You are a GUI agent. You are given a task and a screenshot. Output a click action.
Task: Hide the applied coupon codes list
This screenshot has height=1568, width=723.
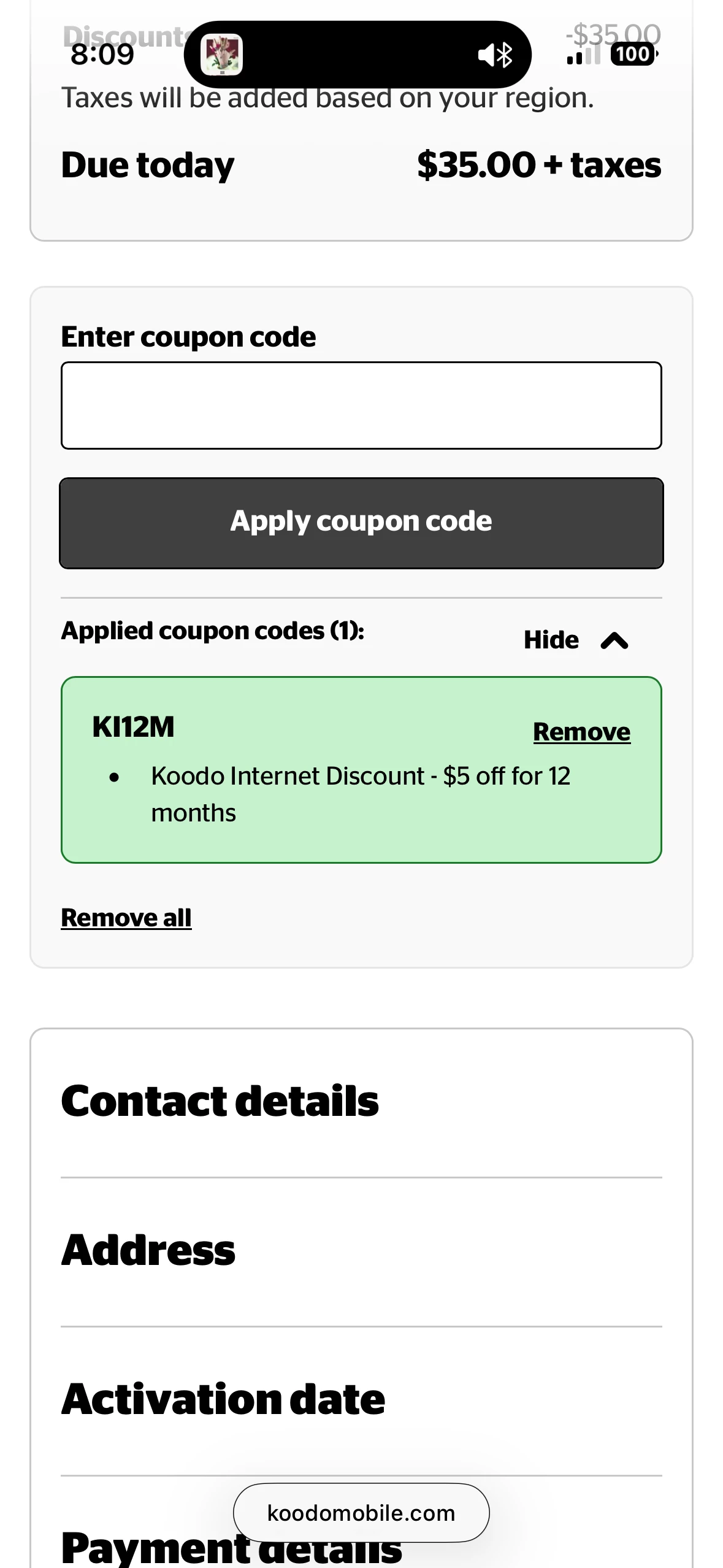[x=575, y=640]
